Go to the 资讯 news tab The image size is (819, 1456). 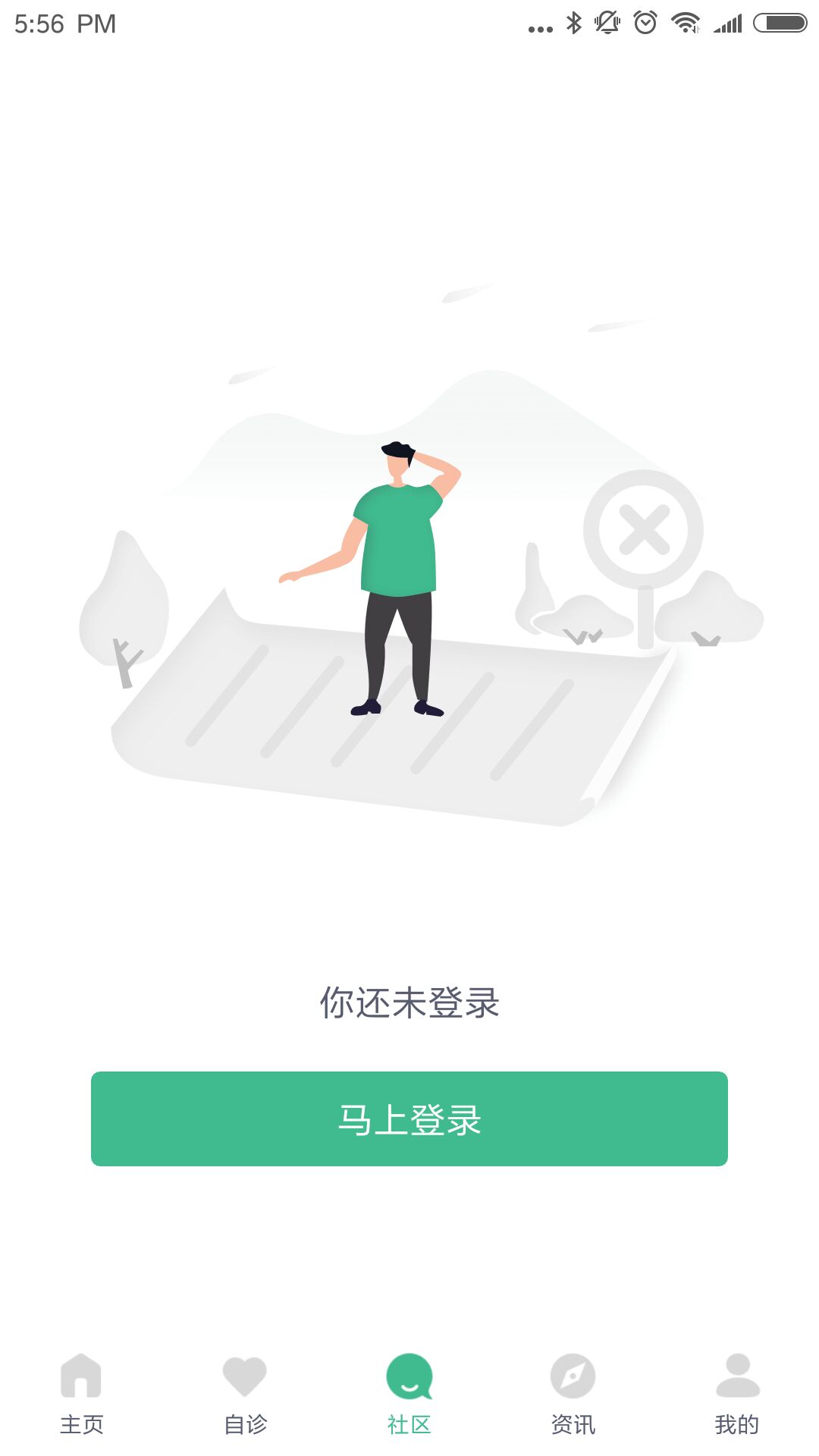[573, 1394]
